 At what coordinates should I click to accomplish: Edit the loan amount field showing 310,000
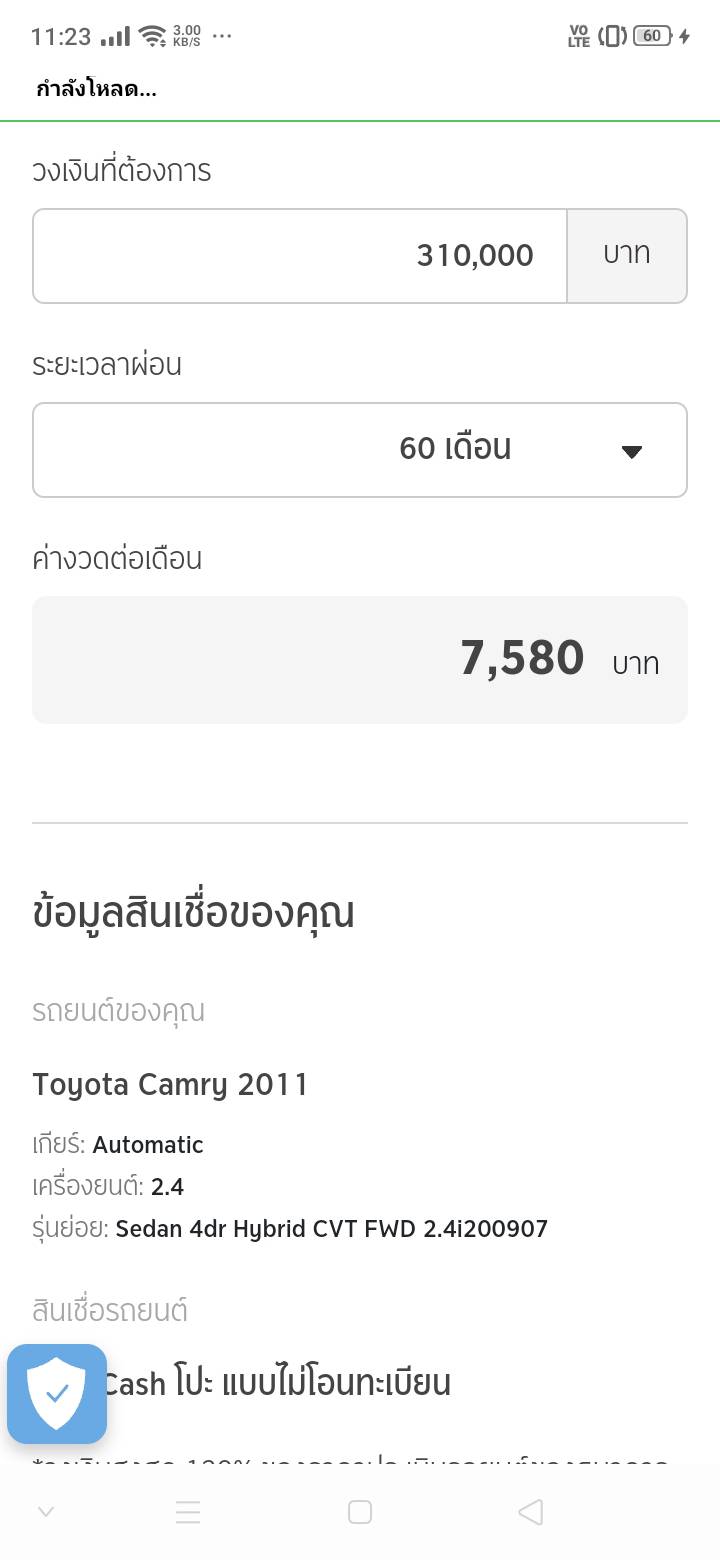coord(300,256)
